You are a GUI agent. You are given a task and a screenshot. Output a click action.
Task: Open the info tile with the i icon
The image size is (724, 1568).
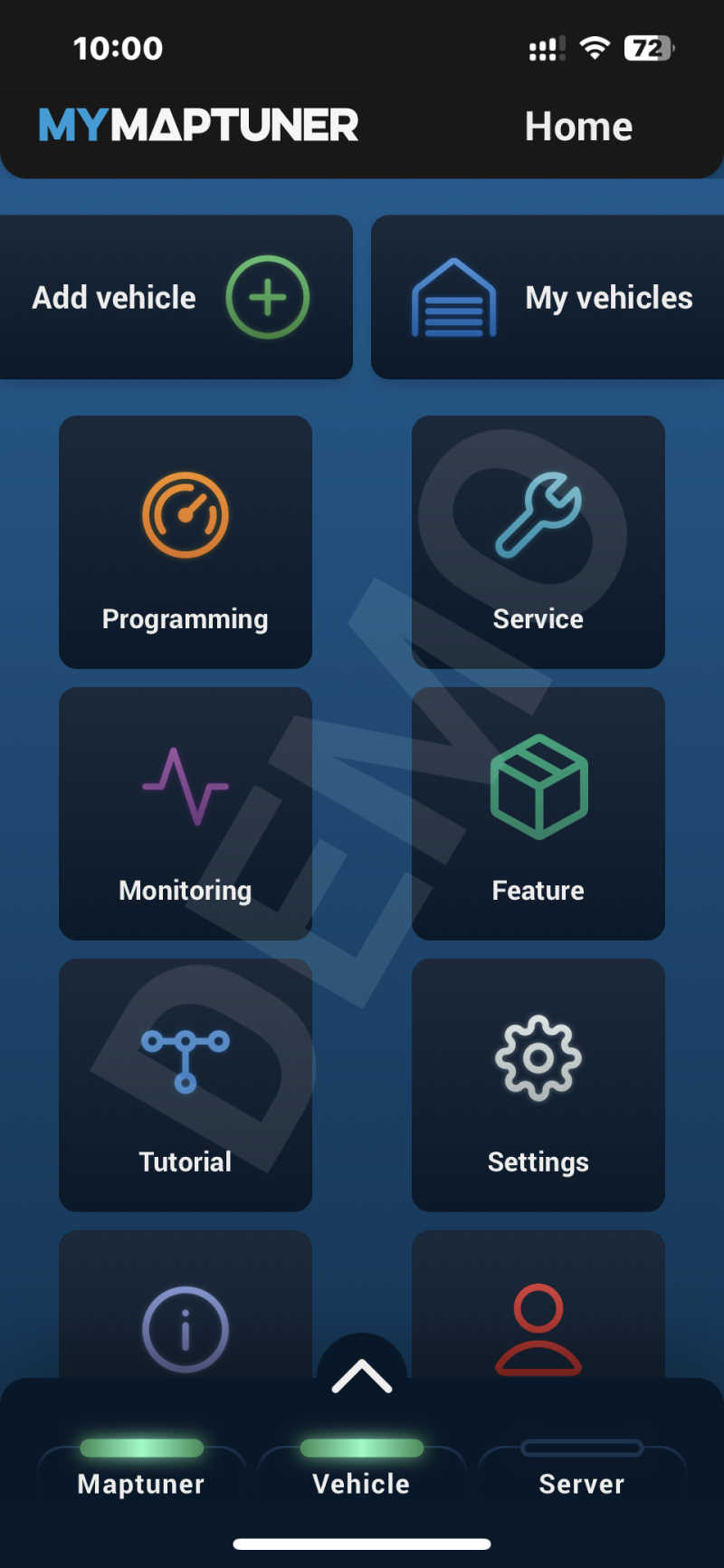point(186,1313)
